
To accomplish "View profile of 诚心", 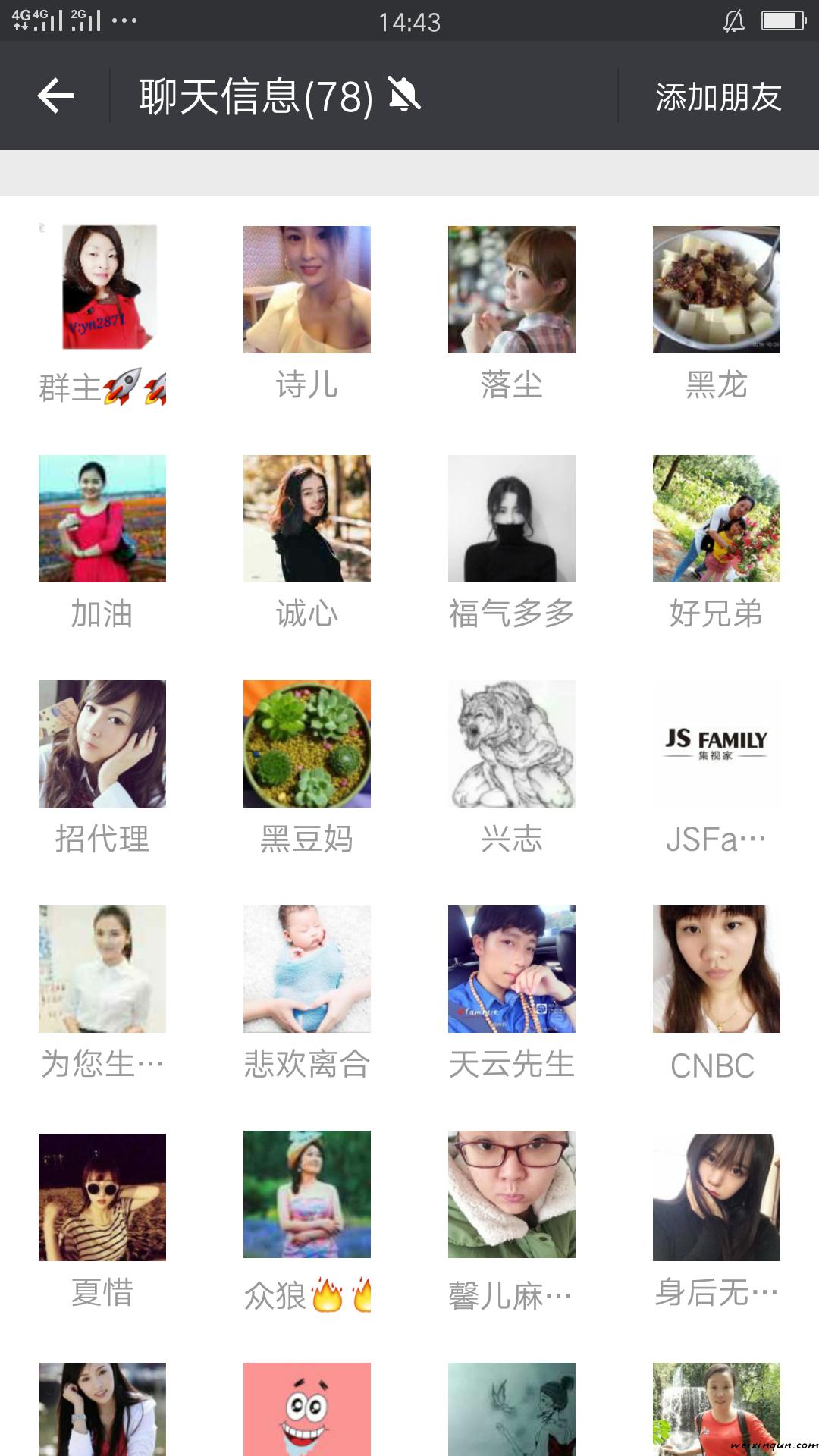I will tap(307, 519).
